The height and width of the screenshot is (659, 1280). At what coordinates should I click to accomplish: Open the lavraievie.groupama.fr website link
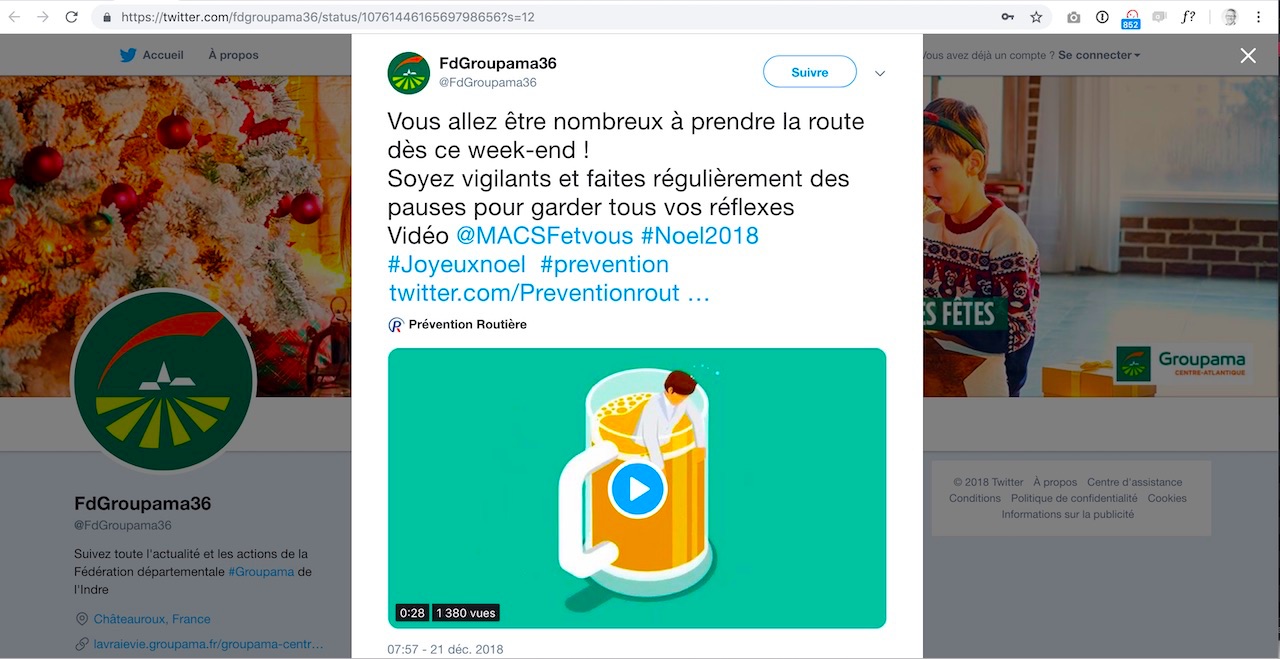click(208, 645)
